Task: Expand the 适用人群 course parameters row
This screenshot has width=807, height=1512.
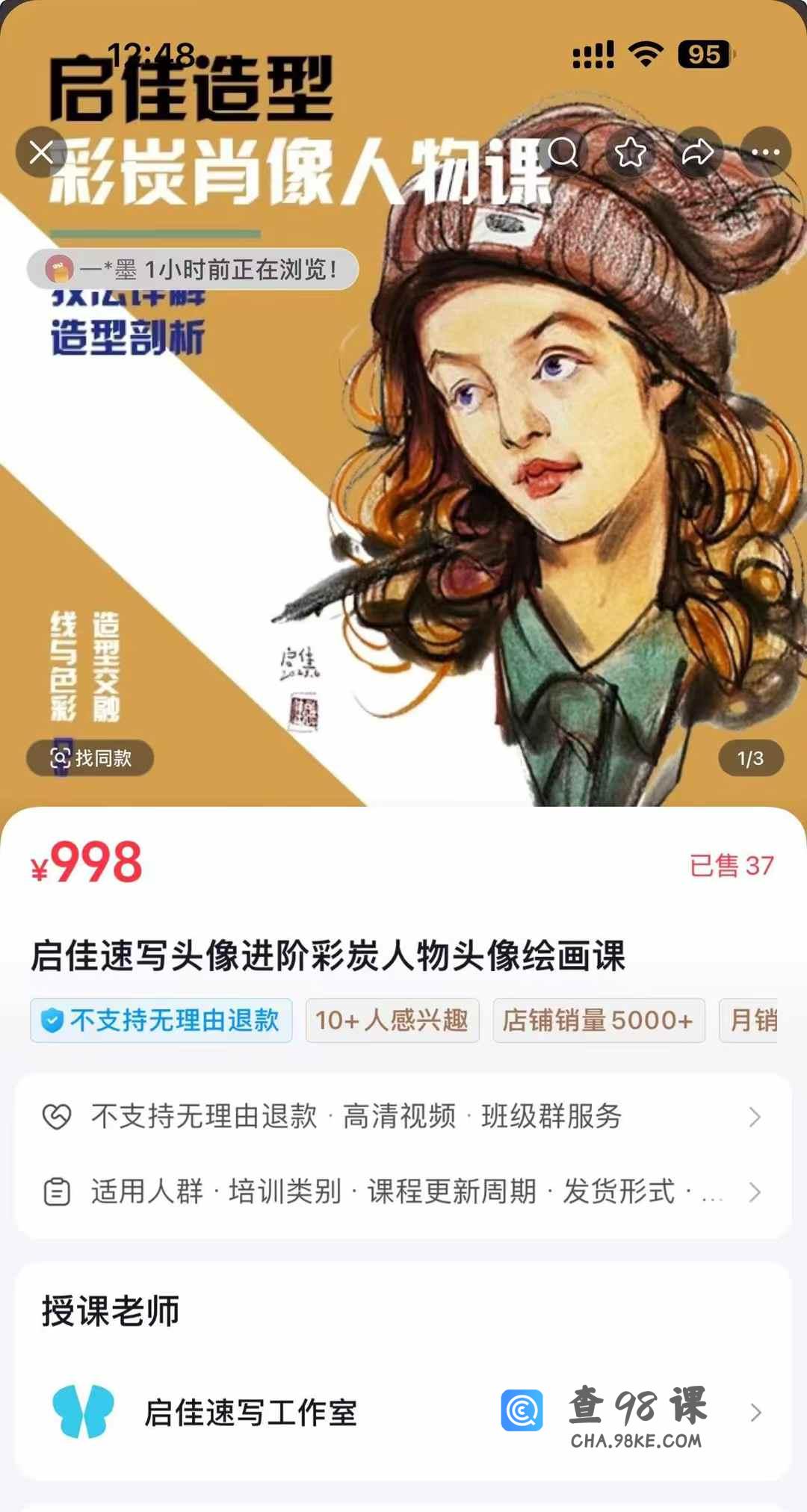Action: 403,1192
